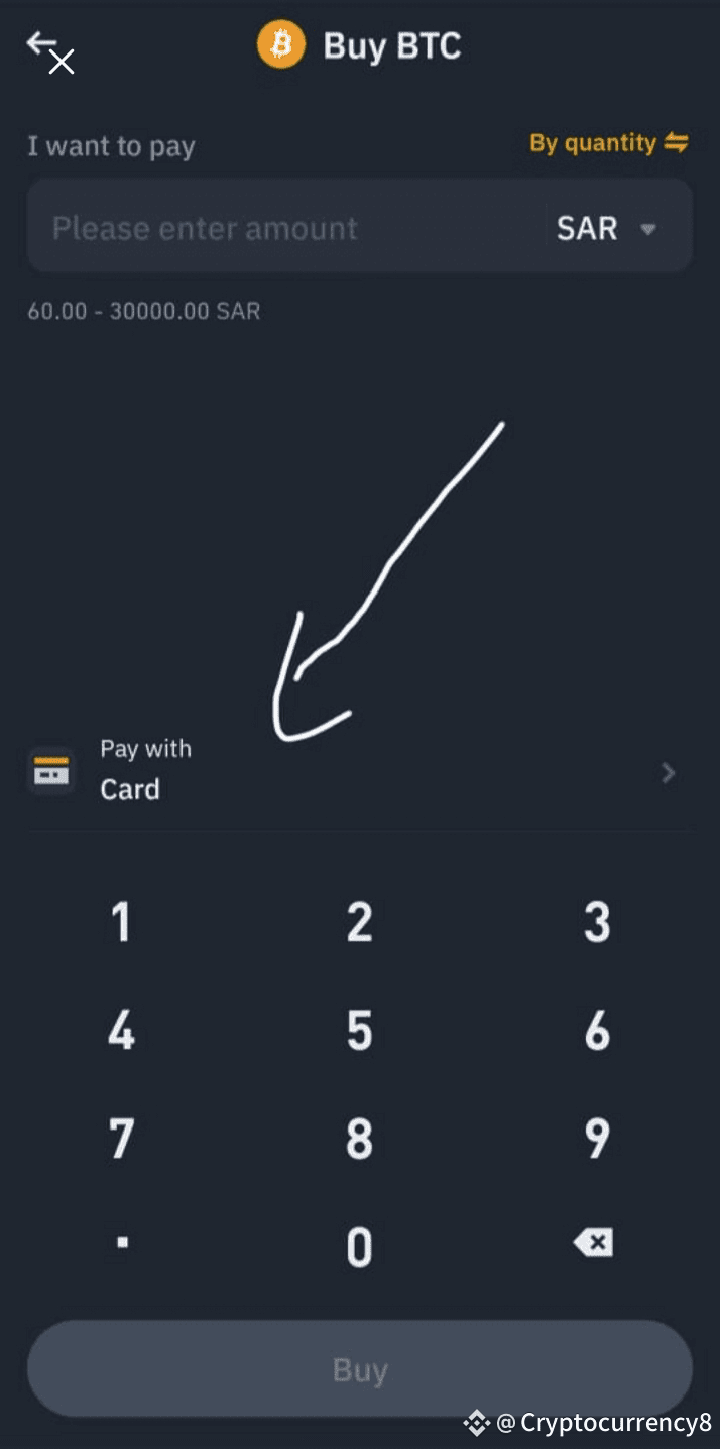Tap the Buy button
The width and height of the screenshot is (720, 1449).
(x=360, y=1369)
